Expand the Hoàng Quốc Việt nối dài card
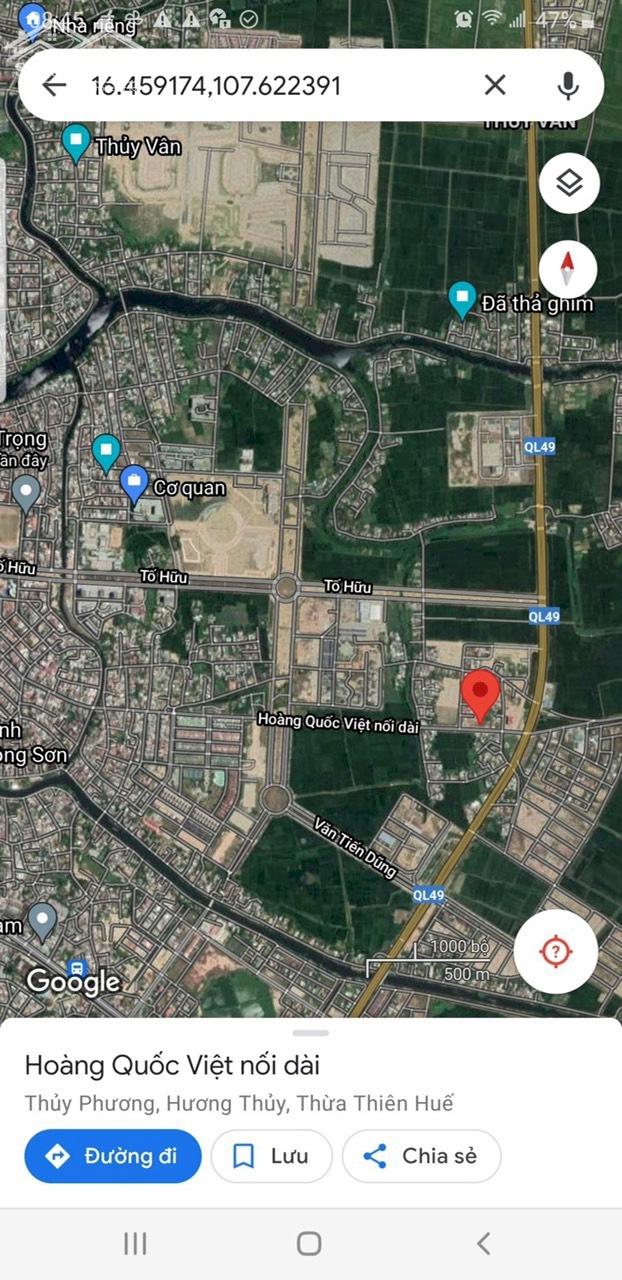Screen dimensions: 622x1280 click(x=311, y=1033)
